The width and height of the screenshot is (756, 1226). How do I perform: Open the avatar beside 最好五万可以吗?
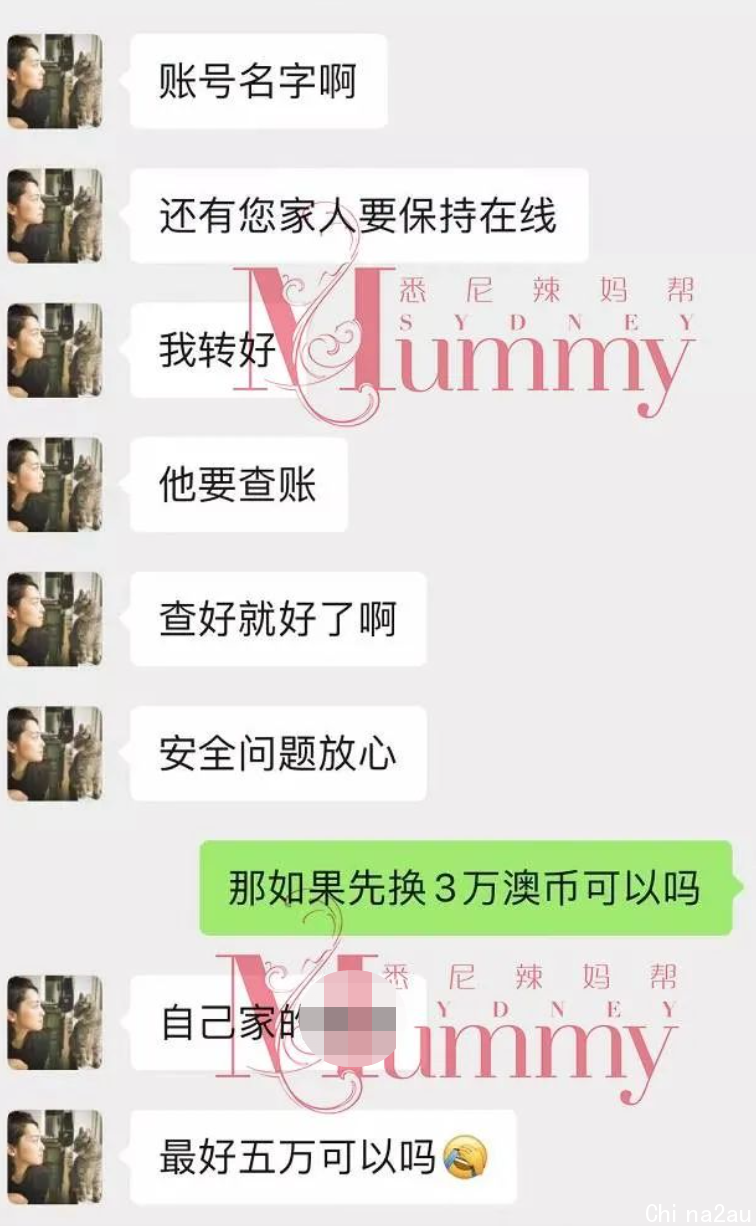point(55,1156)
